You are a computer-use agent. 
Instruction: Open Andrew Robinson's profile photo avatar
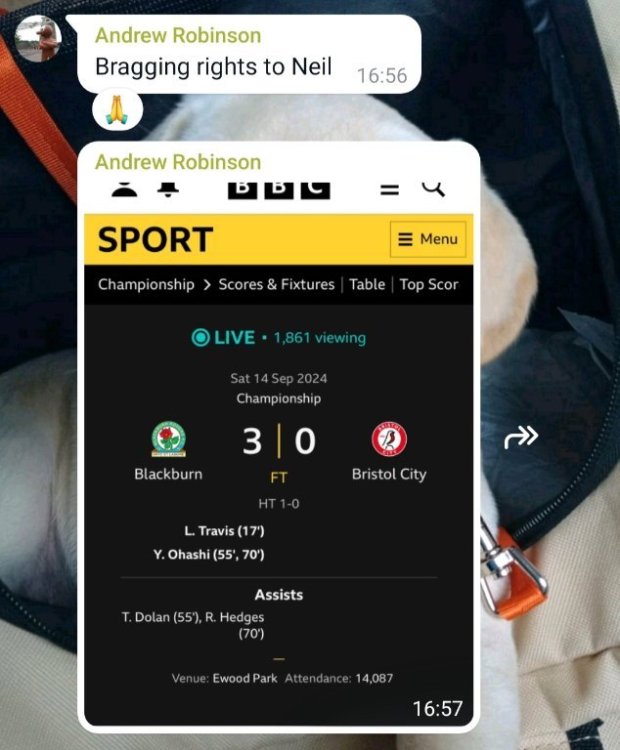(39, 40)
